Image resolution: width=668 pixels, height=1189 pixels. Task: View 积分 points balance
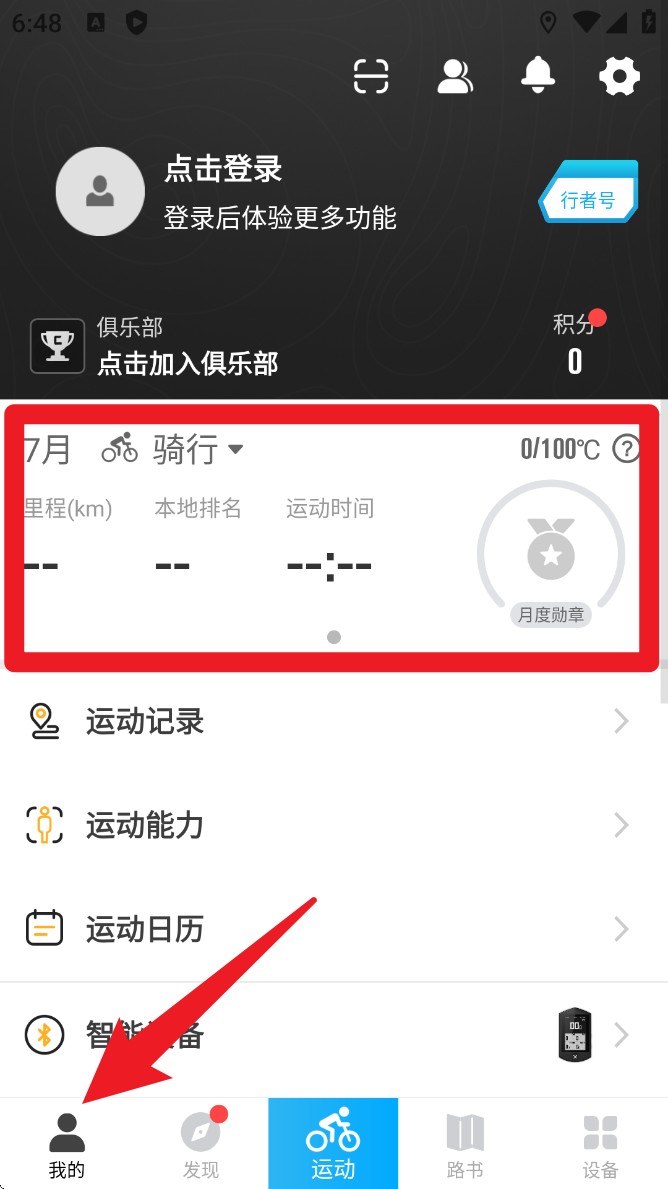[x=575, y=345]
